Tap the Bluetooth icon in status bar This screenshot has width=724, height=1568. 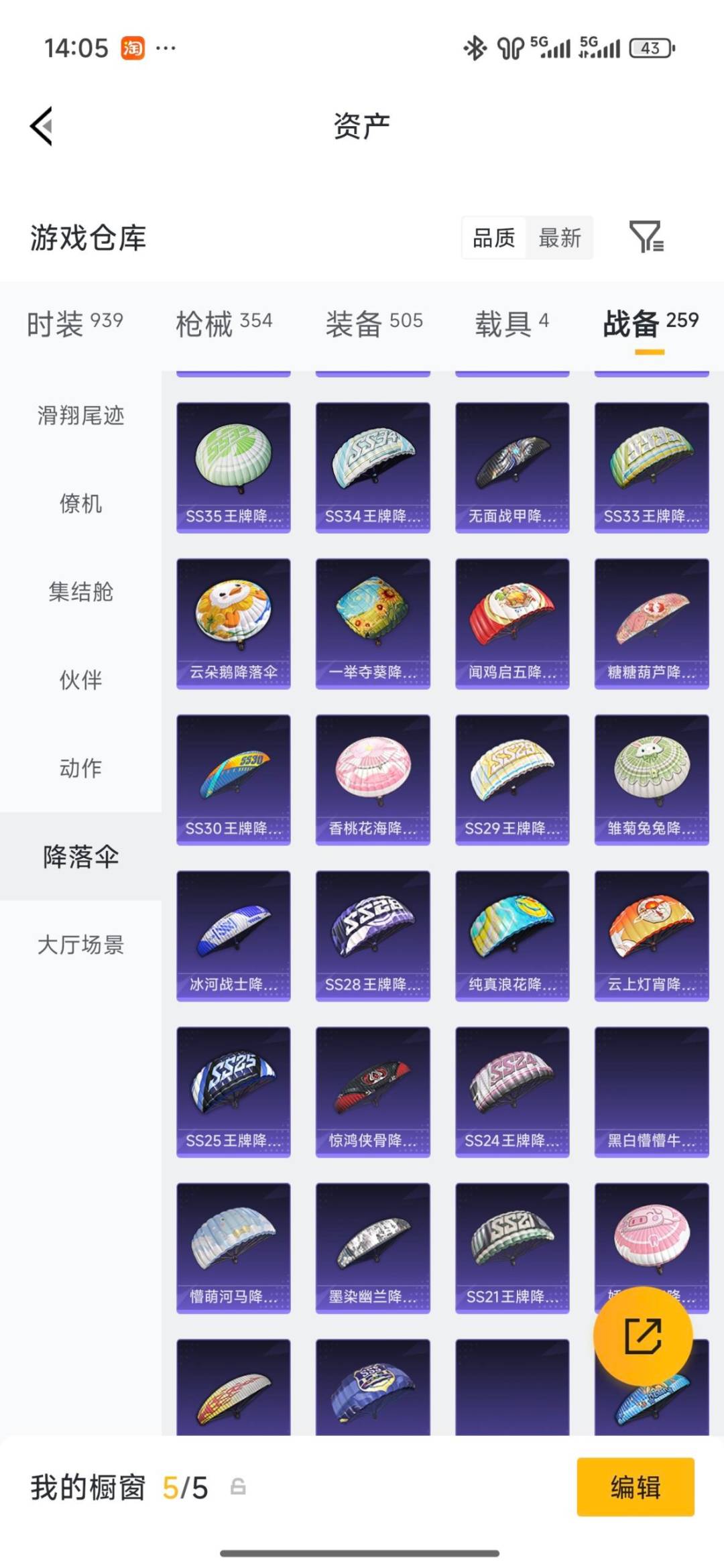(x=473, y=47)
